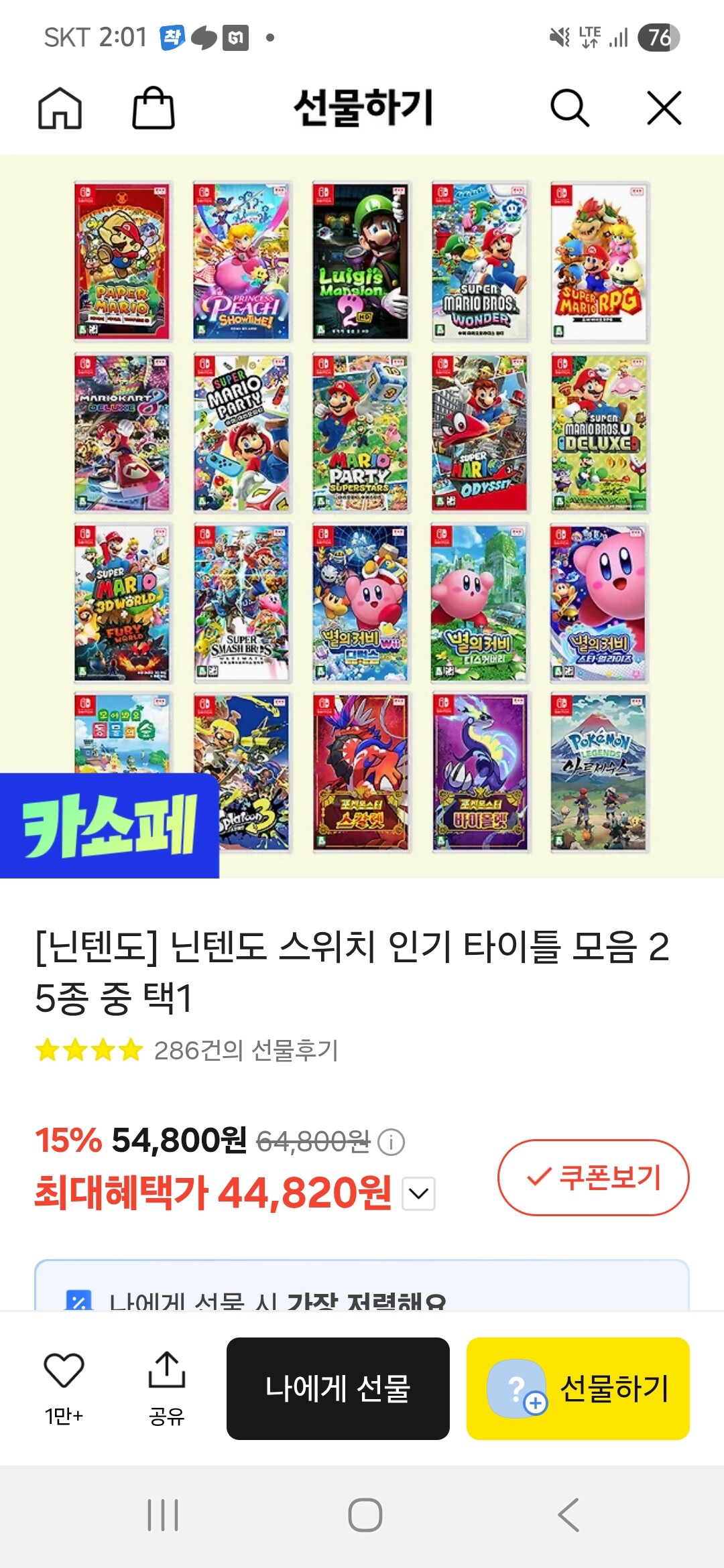This screenshot has width=724, height=1568.
Task: Go to the gift shop home
Action: click(x=60, y=108)
